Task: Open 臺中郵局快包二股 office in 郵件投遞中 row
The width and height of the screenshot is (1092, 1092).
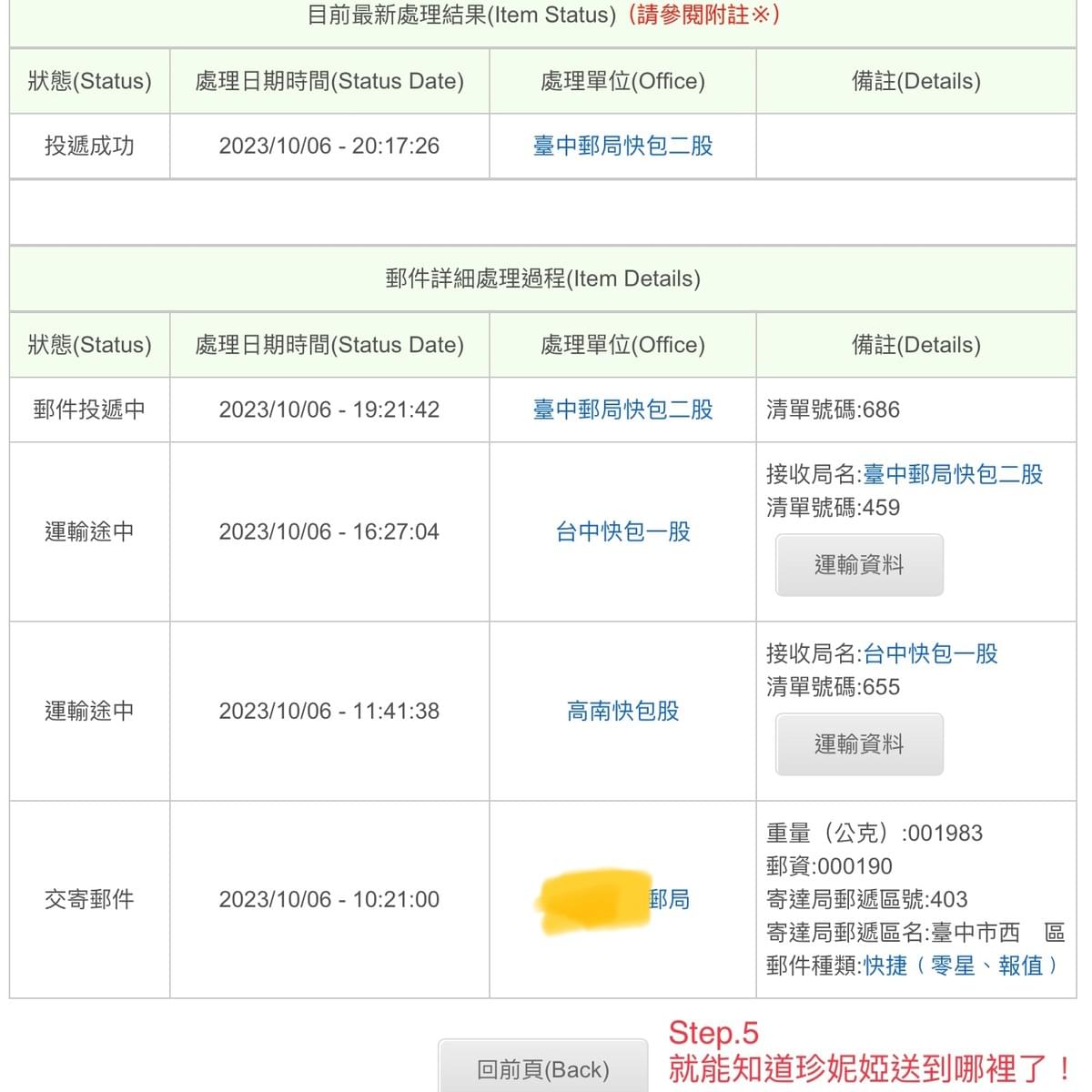Action: [x=622, y=409]
